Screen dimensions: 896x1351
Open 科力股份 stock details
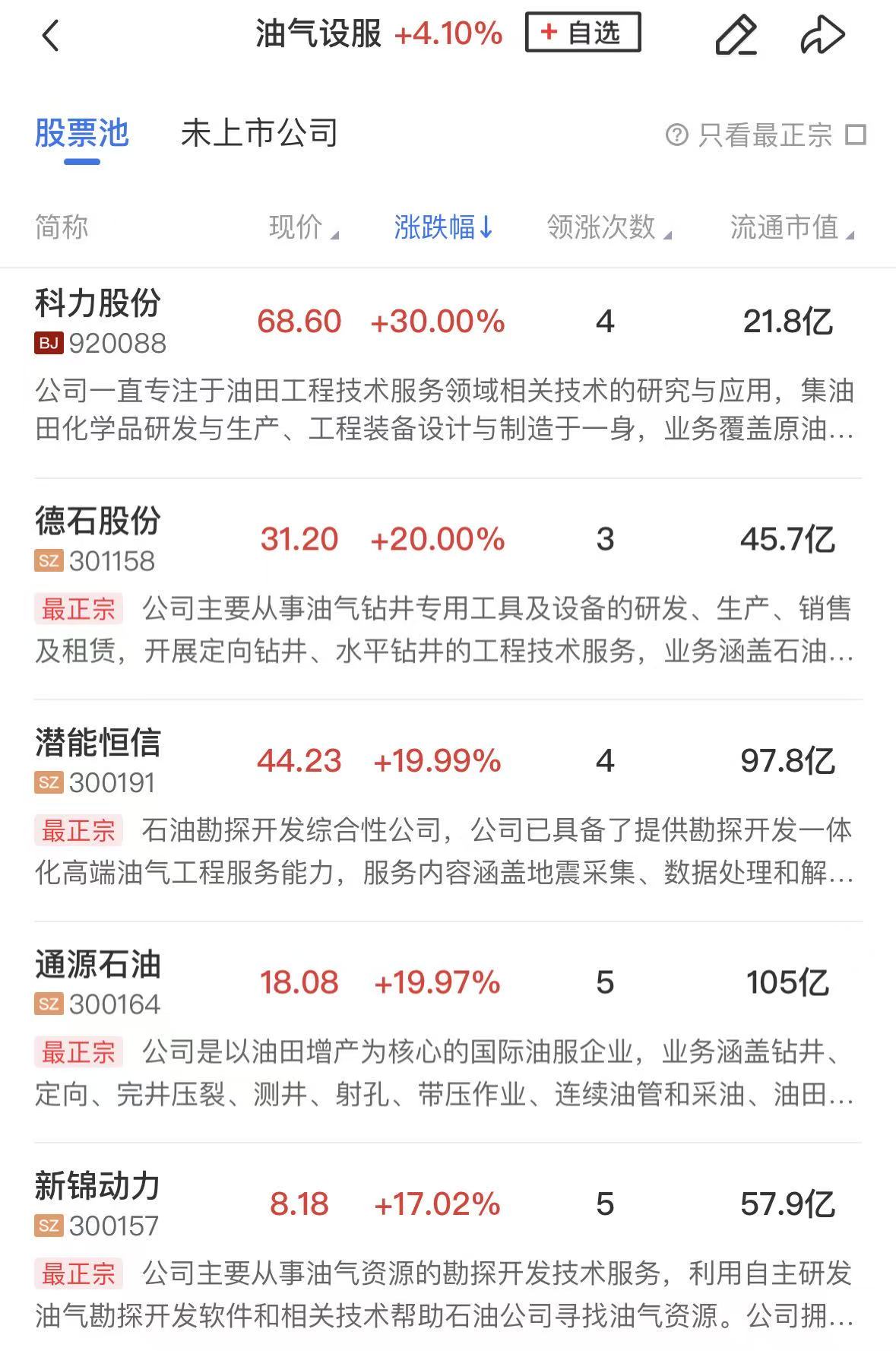98,304
